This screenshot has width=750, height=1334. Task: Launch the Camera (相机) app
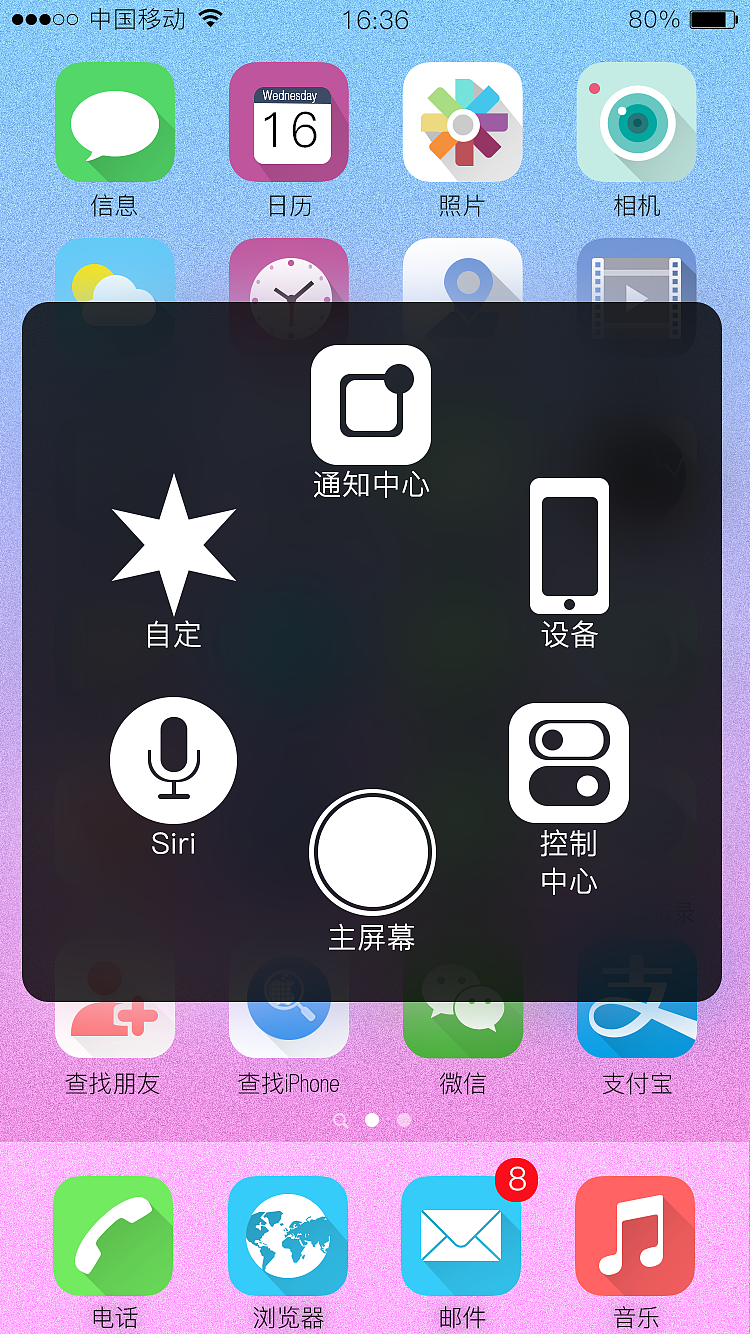pos(636,122)
